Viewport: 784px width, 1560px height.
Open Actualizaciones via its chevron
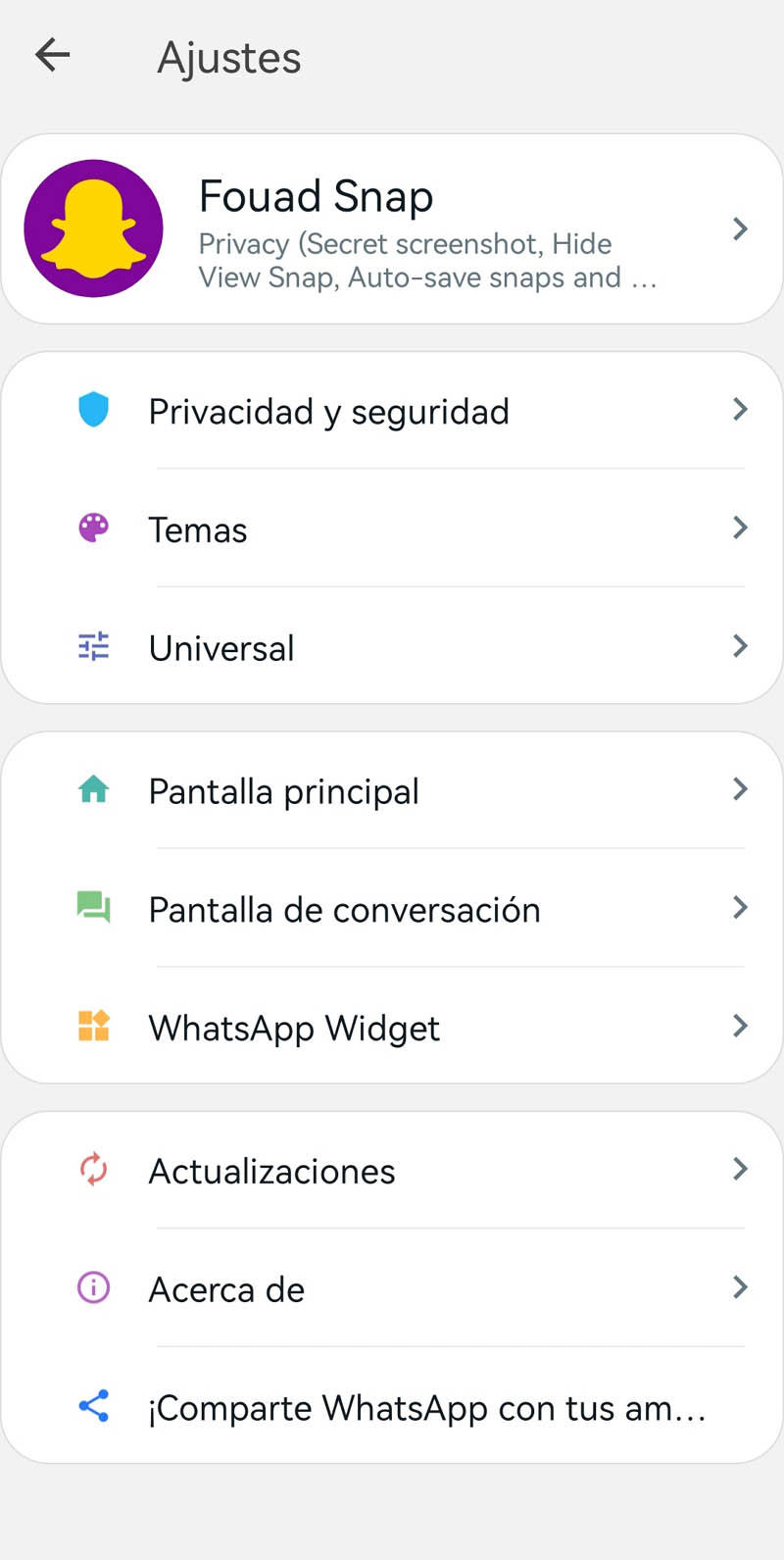(x=741, y=1169)
